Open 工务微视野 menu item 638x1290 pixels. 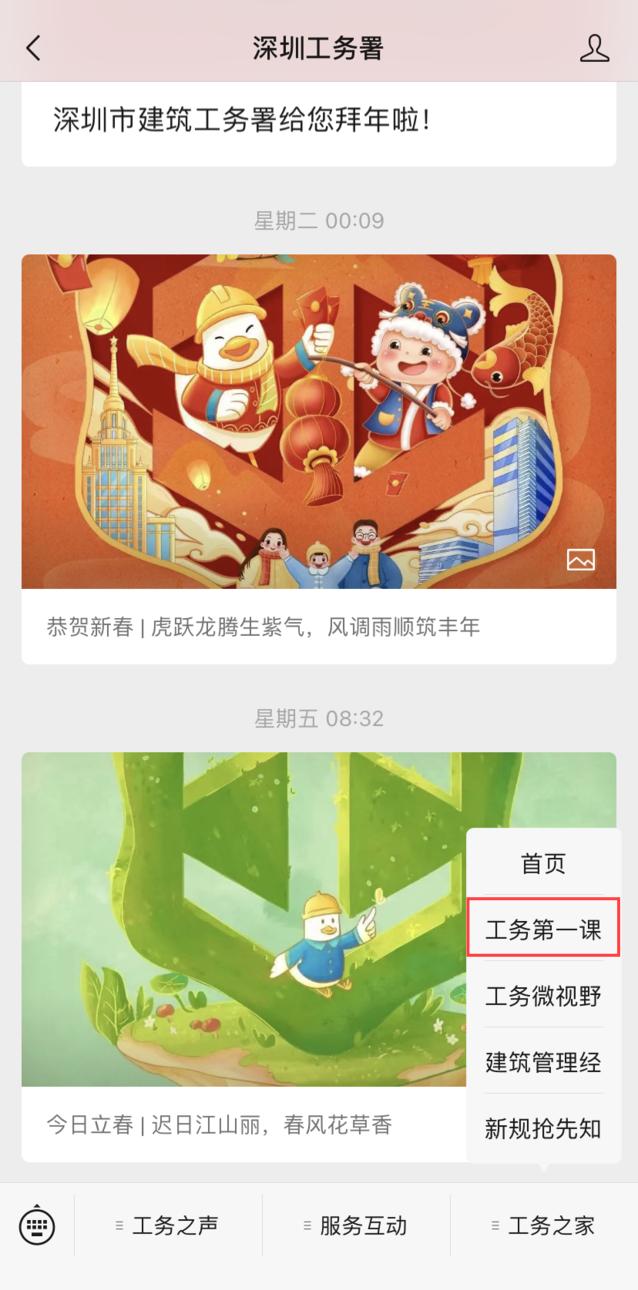[x=543, y=996]
